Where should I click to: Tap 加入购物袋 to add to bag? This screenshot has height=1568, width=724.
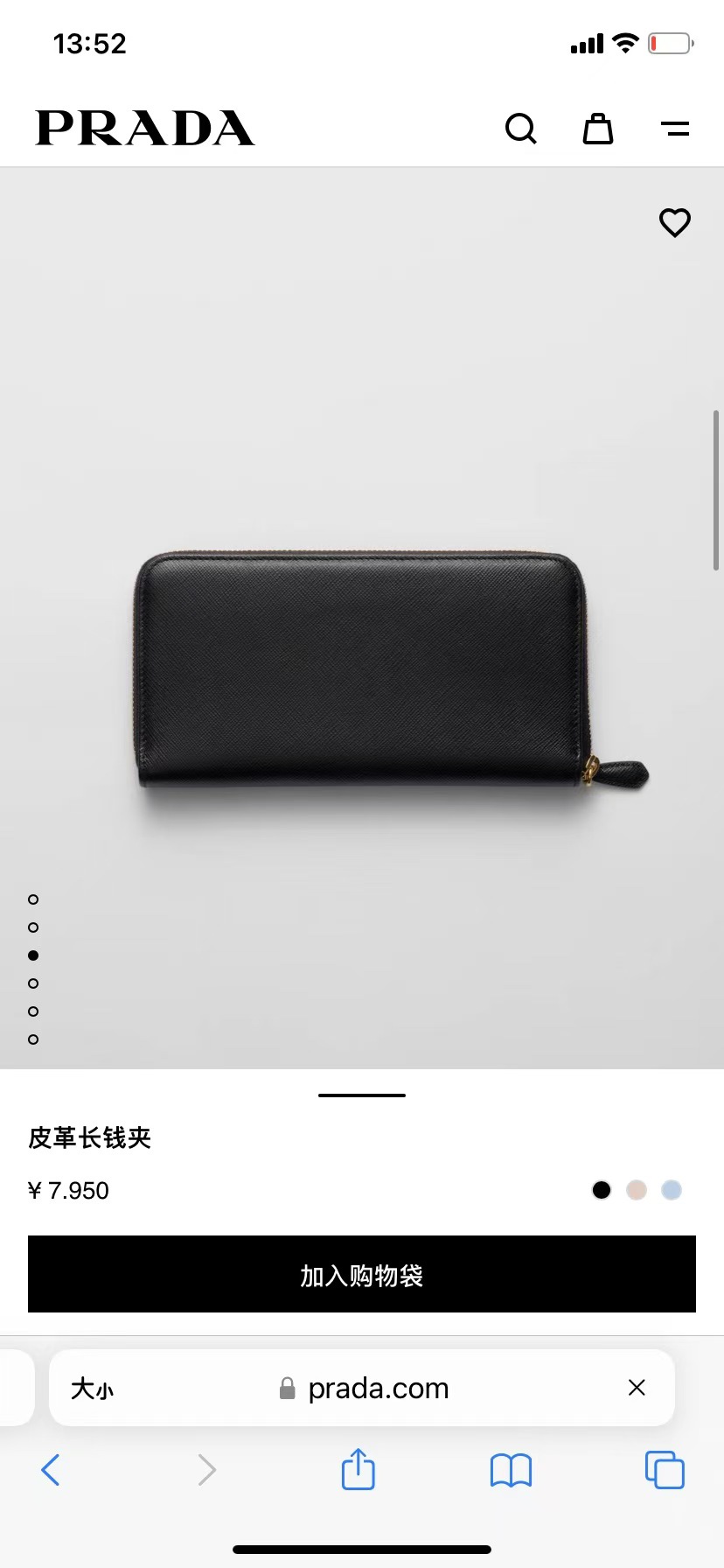pyautogui.click(x=362, y=1274)
